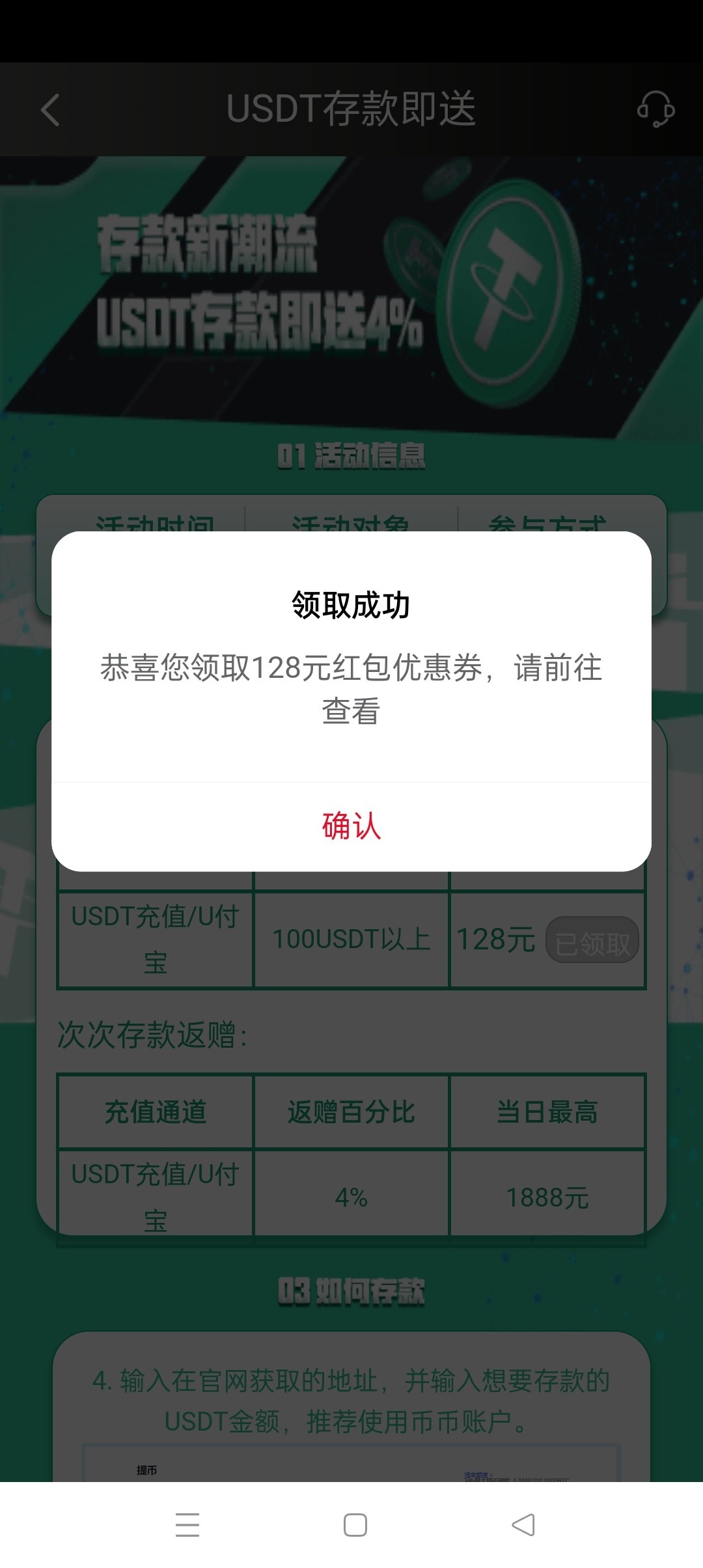Tap the 已领取 claimed button
The height and width of the screenshot is (1568, 703).
click(x=592, y=940)
